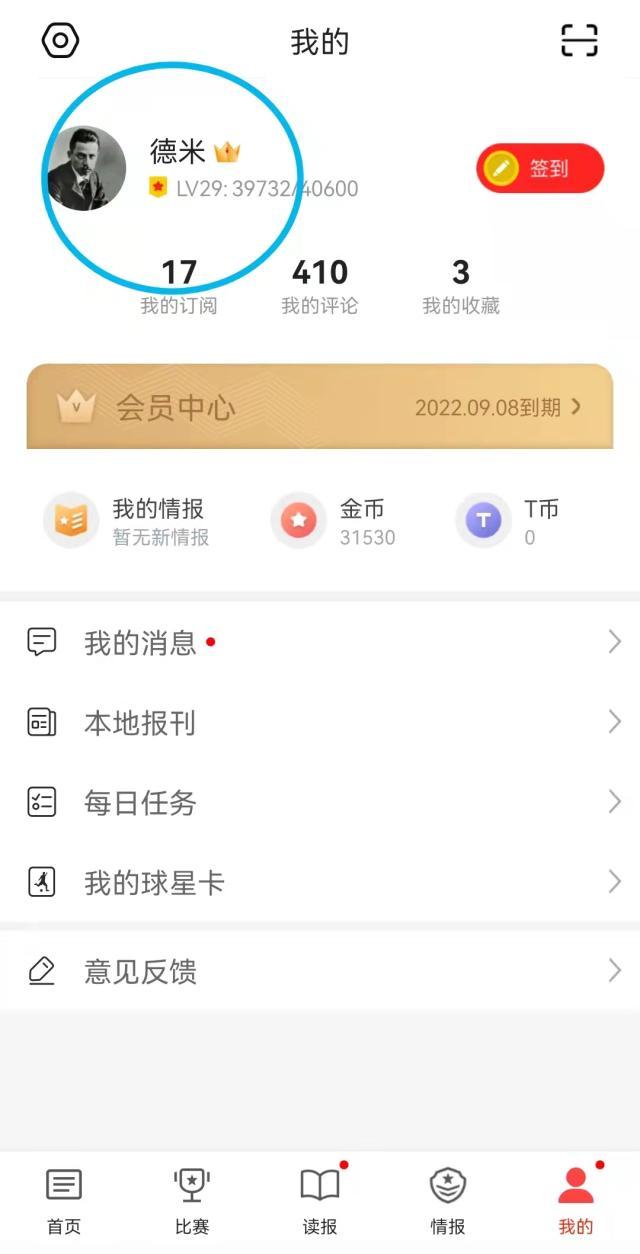Image resolution: width=640 pixels, height=1254 pixels.
Task: Check the 金币 coin balance
Action: [x=336, y=521]
